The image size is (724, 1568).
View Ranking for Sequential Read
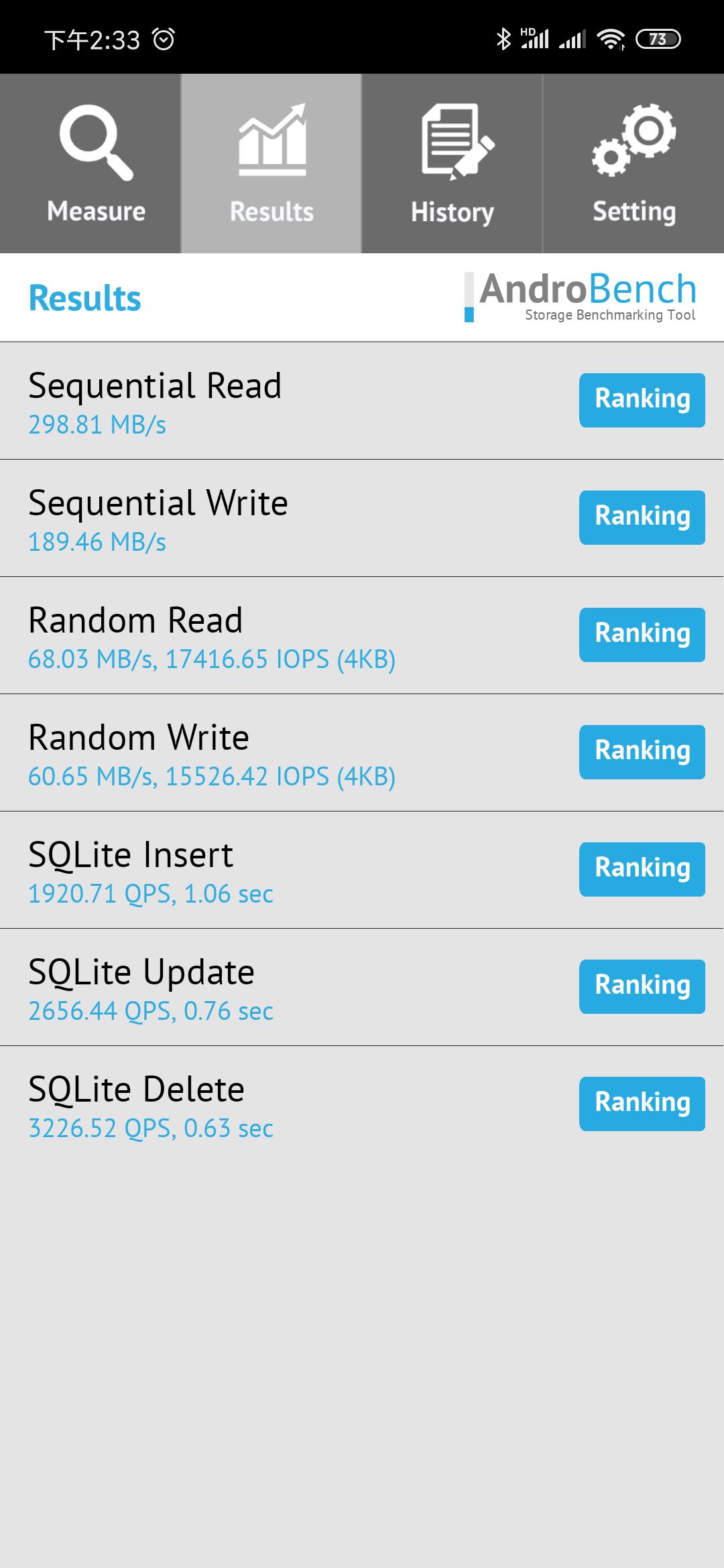coord(642,400)
